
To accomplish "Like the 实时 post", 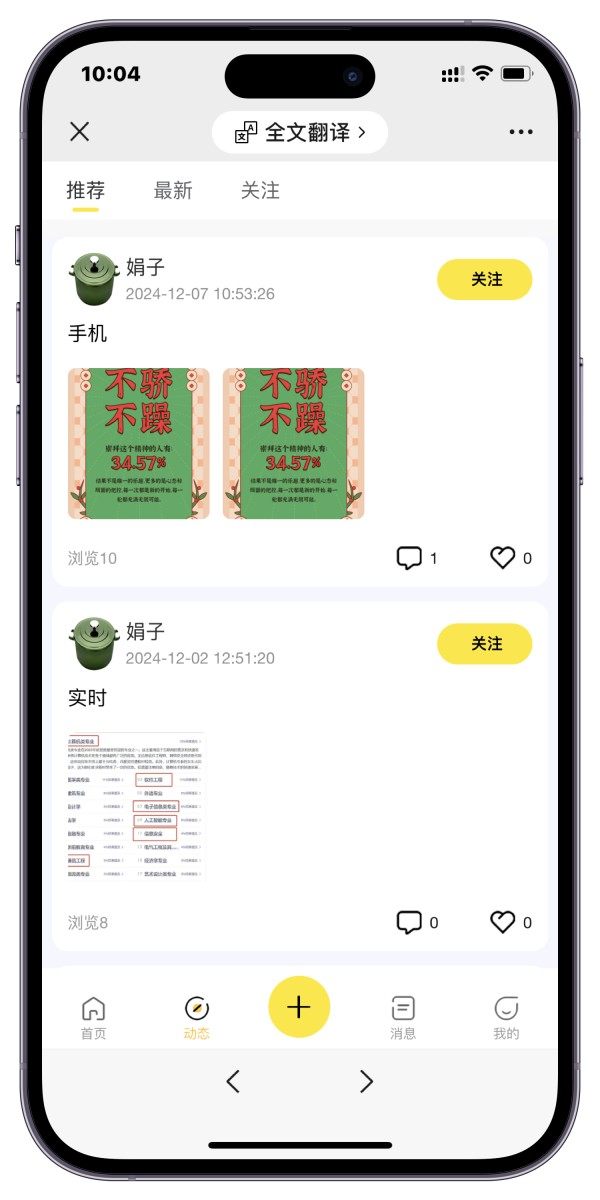I will click(511, 922).
